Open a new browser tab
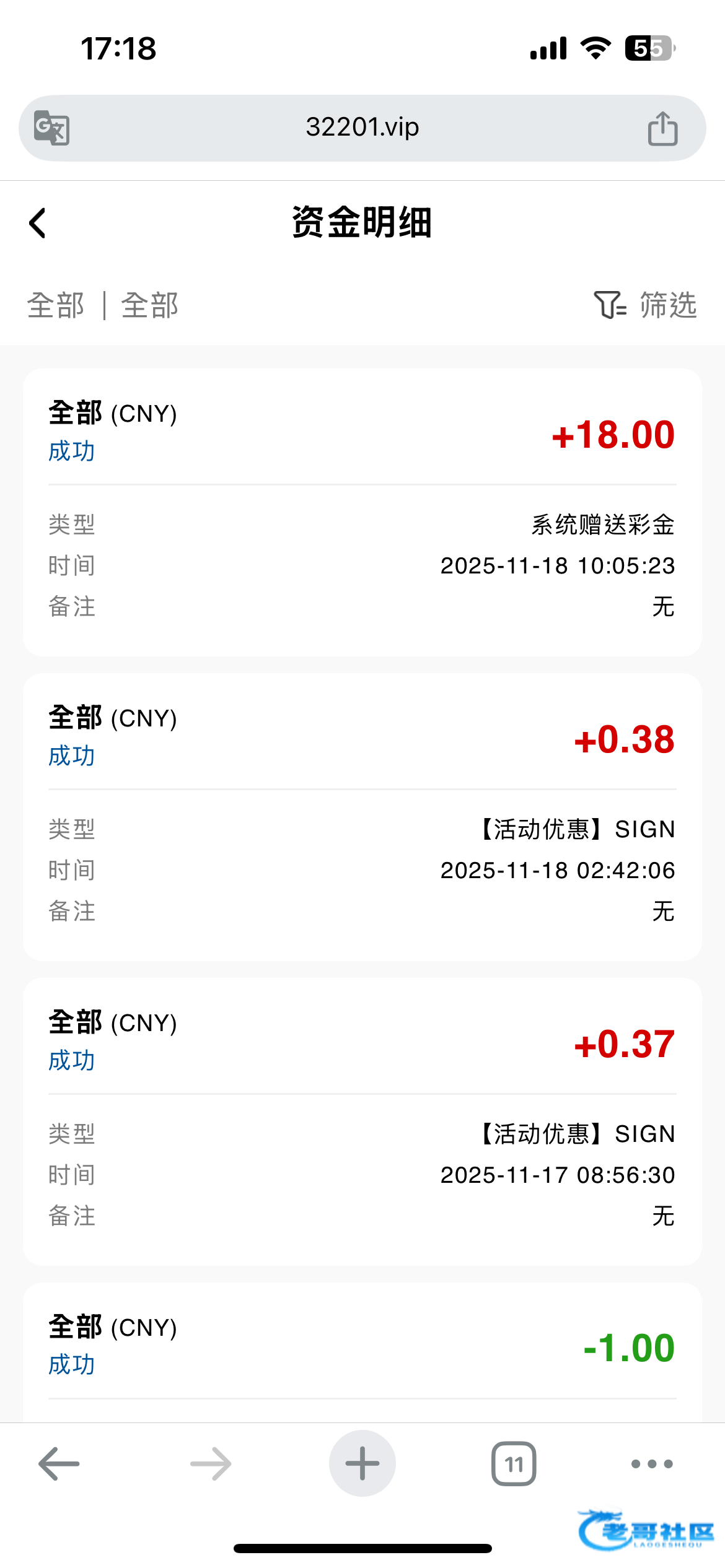Viewport: 725px width, 1568px height. 362,1464
